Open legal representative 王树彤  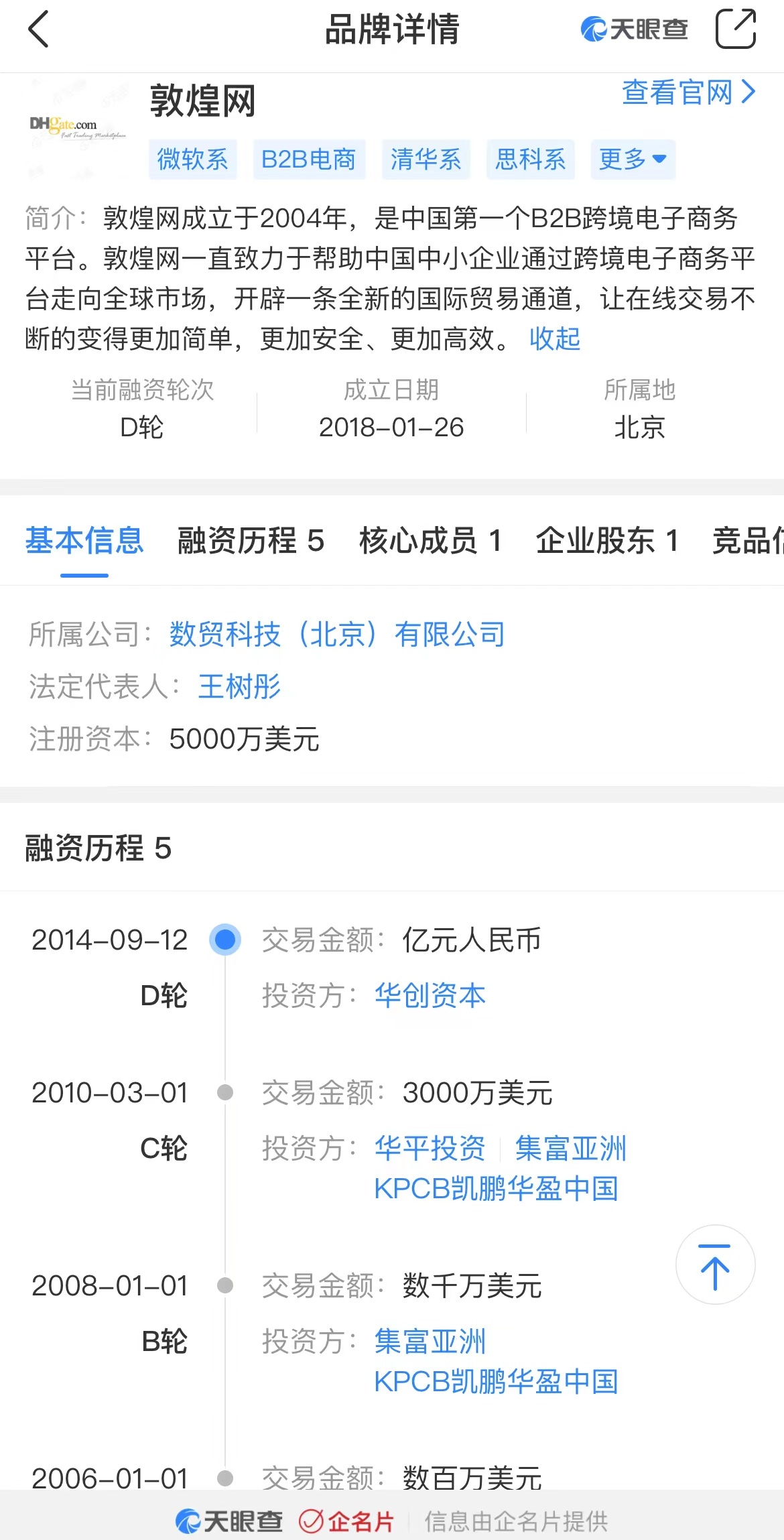(239, 687)
